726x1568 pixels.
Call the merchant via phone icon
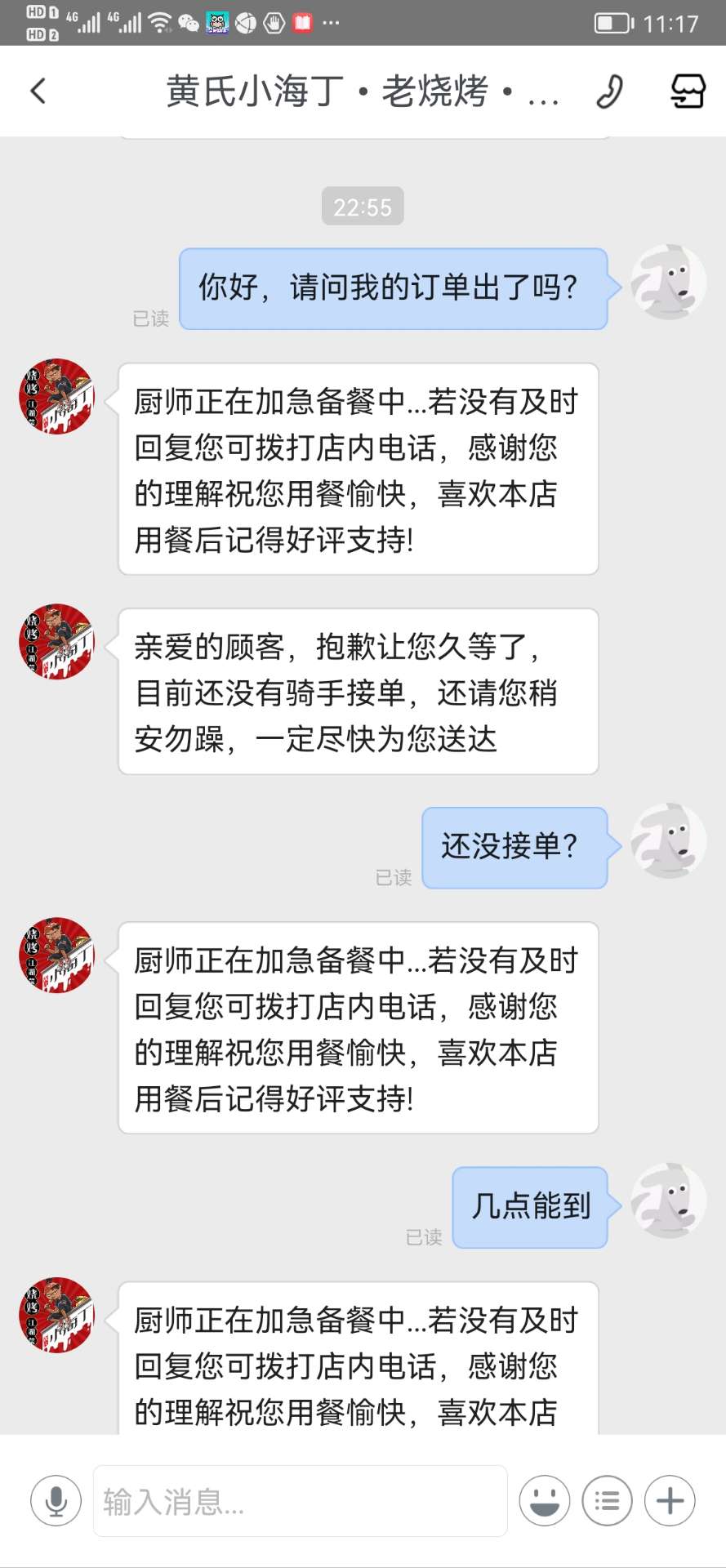[609, 91]
